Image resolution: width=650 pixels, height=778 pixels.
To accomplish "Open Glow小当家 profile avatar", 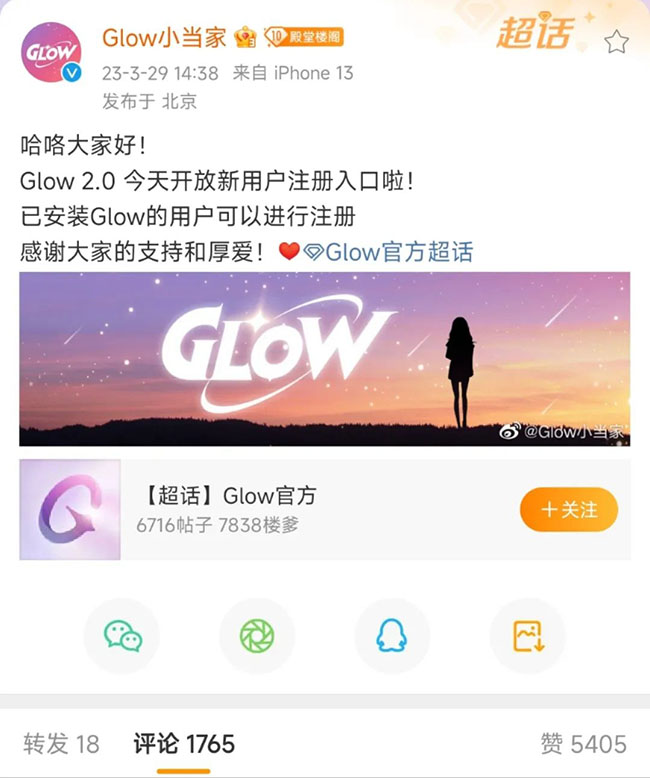I will [x=53, y=52].
